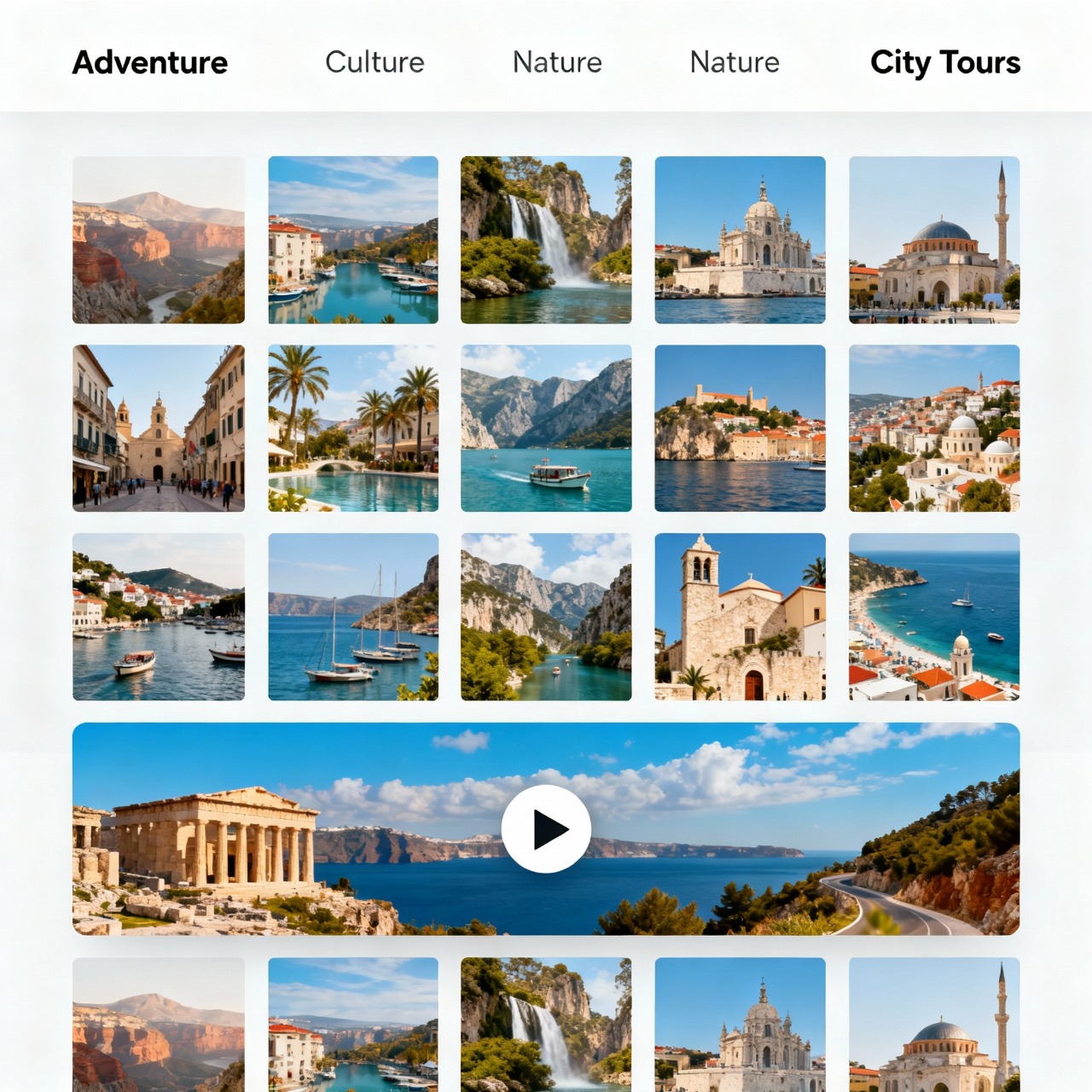The image size is (1092, 1092).
Task: Play the Greek temple coastline video
Action: click(546, 828)
